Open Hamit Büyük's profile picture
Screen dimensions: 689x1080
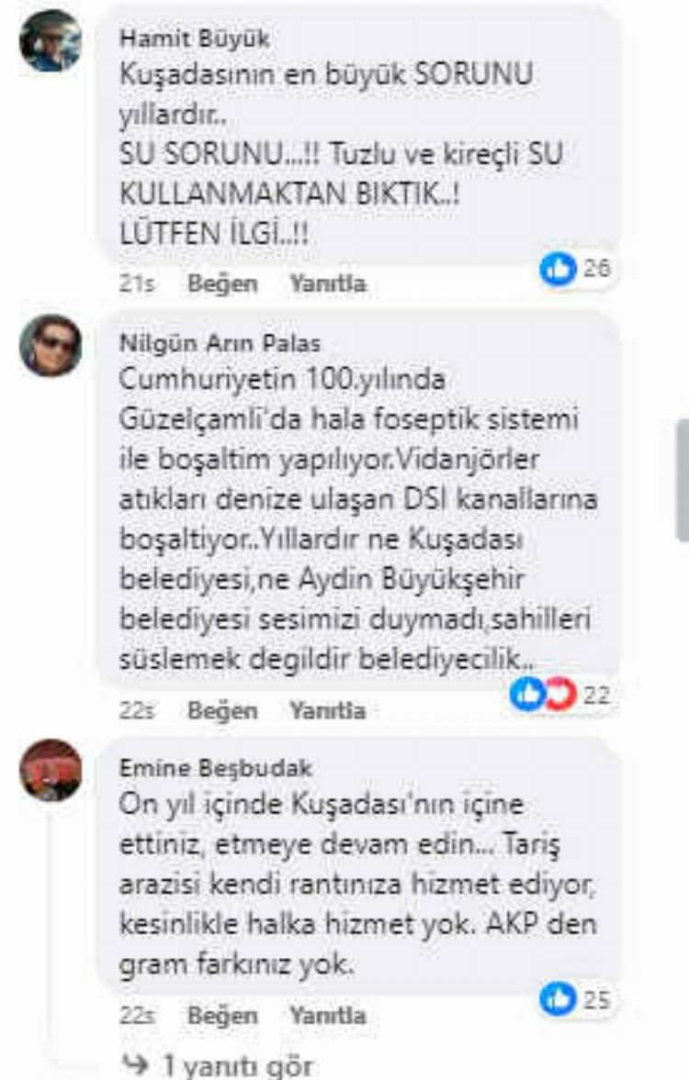[51, 41]
